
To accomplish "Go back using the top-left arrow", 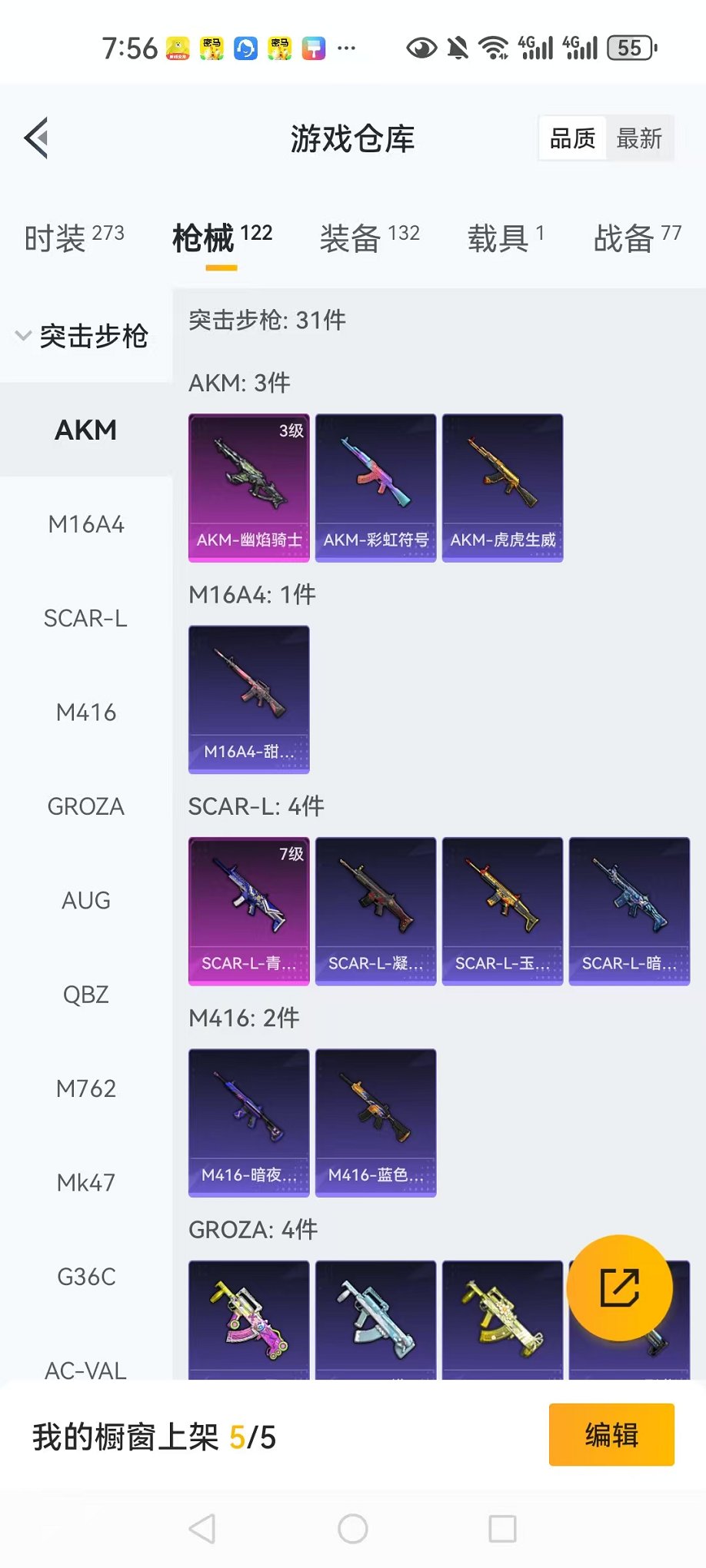I will pos(37,138).
